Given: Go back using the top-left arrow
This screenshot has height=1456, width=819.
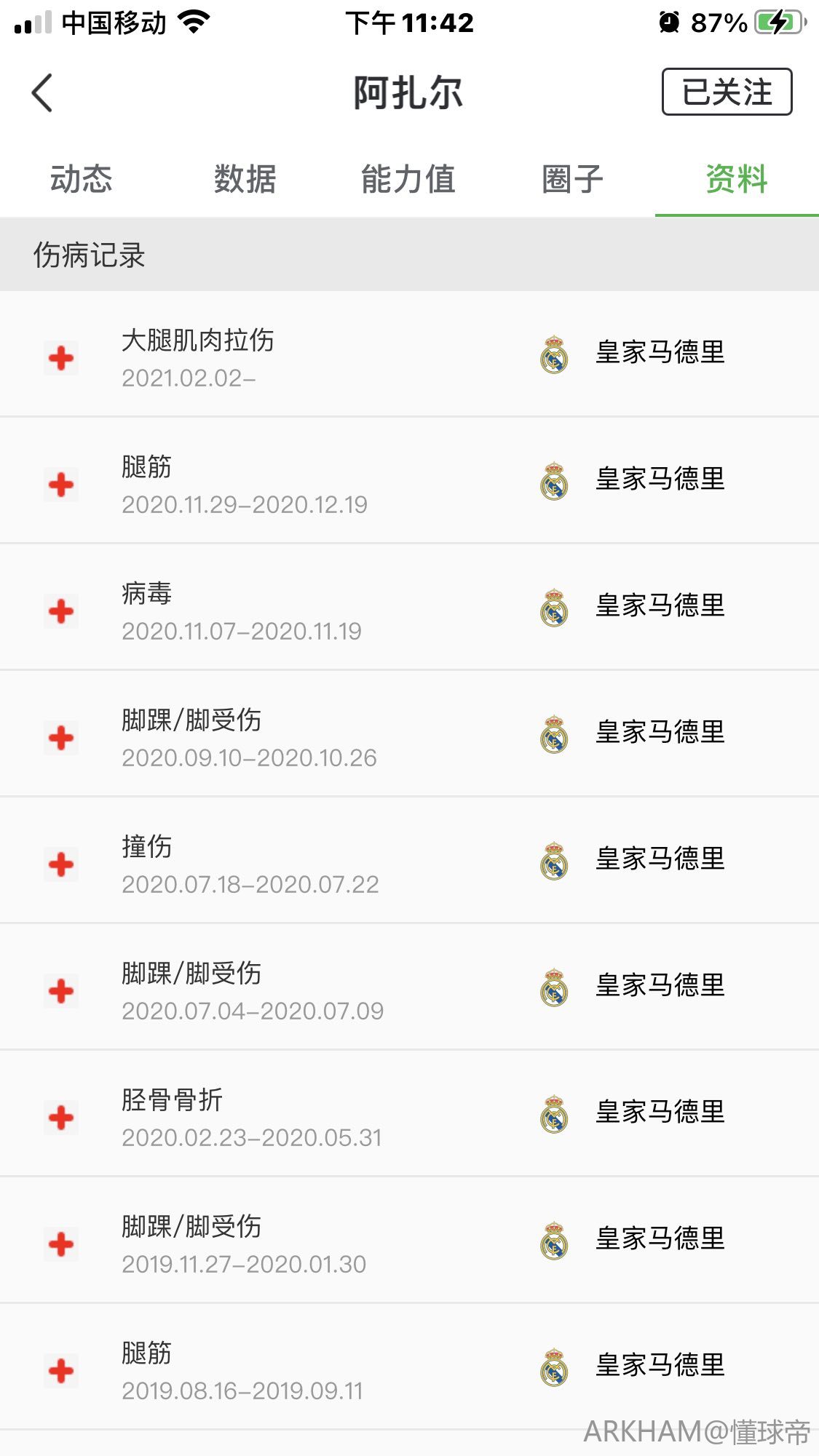Looking at the screenshot, I should coord(42,93).
